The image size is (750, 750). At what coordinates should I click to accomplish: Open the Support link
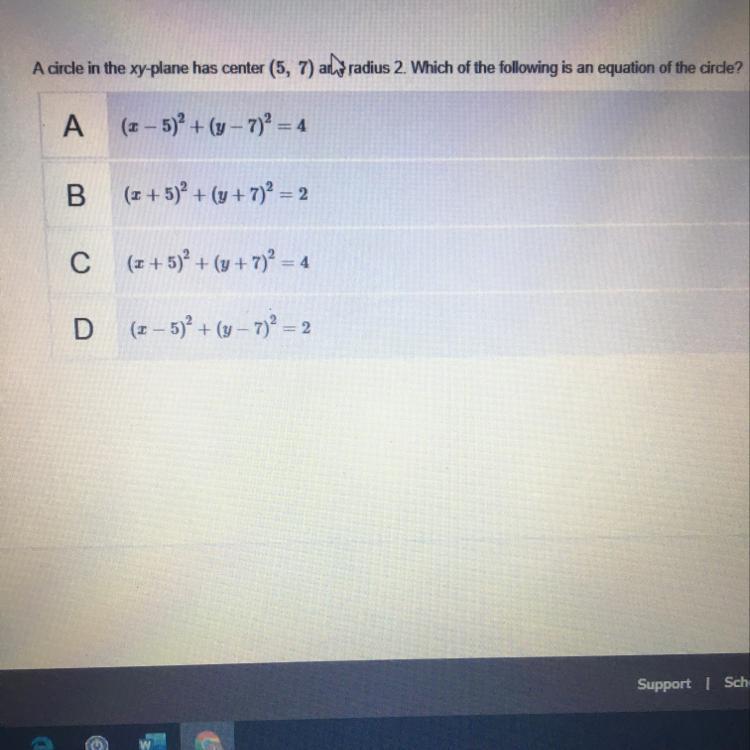(x=663, y=684)
